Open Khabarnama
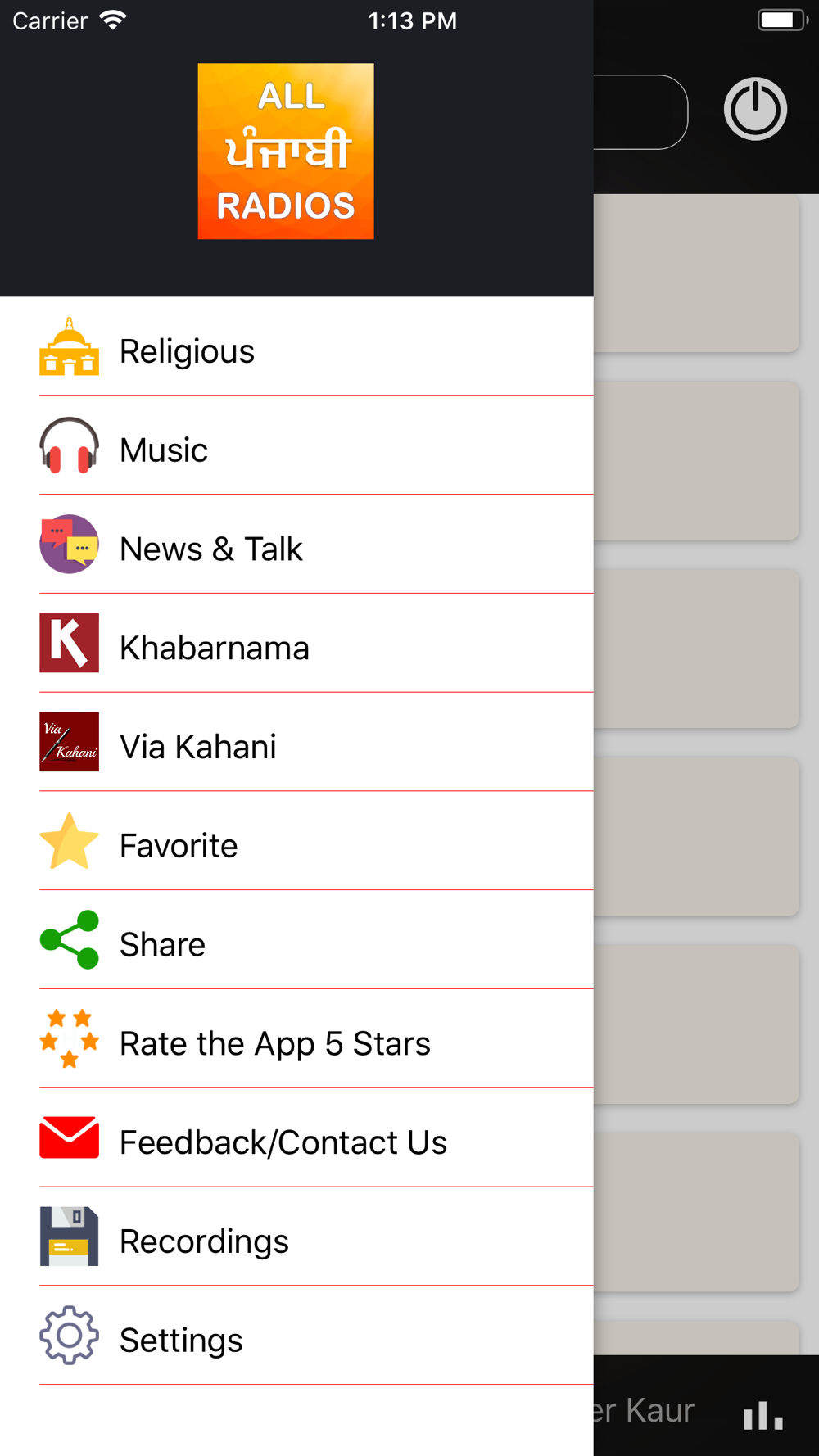This screenshot has height=1456, width=819. (x=296, y=644)
